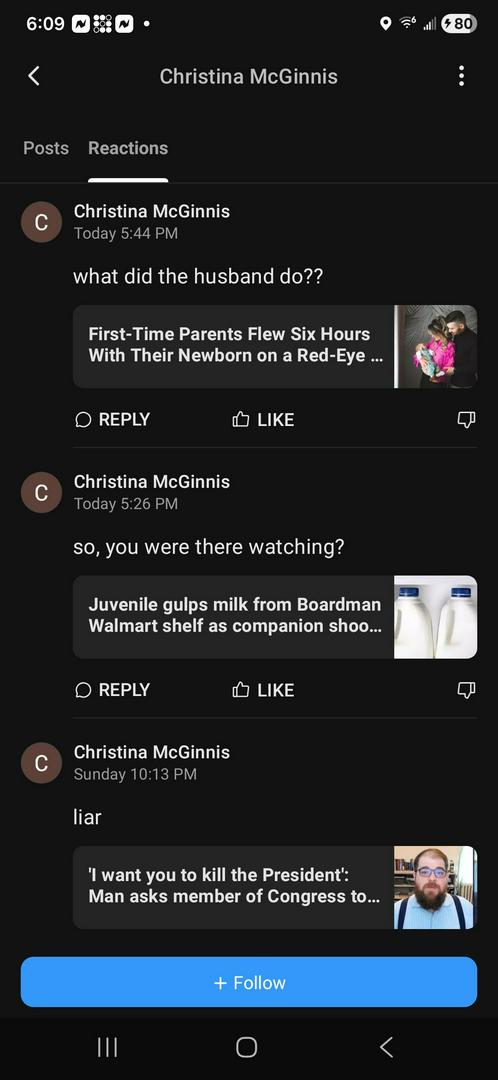
Task: Switch to the Posts tab
Action: click(x=46, y=148)
